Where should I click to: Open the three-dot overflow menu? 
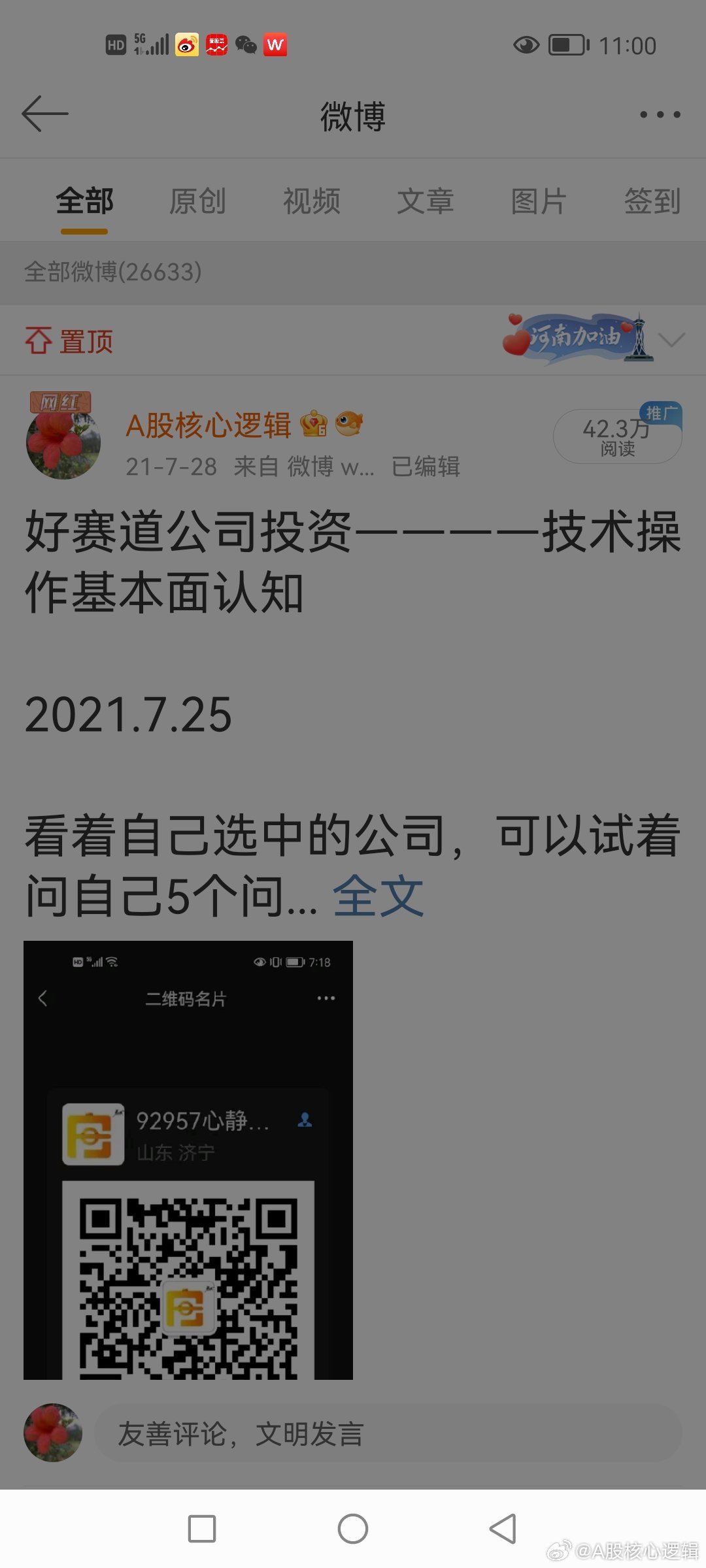tap(660, 114)
